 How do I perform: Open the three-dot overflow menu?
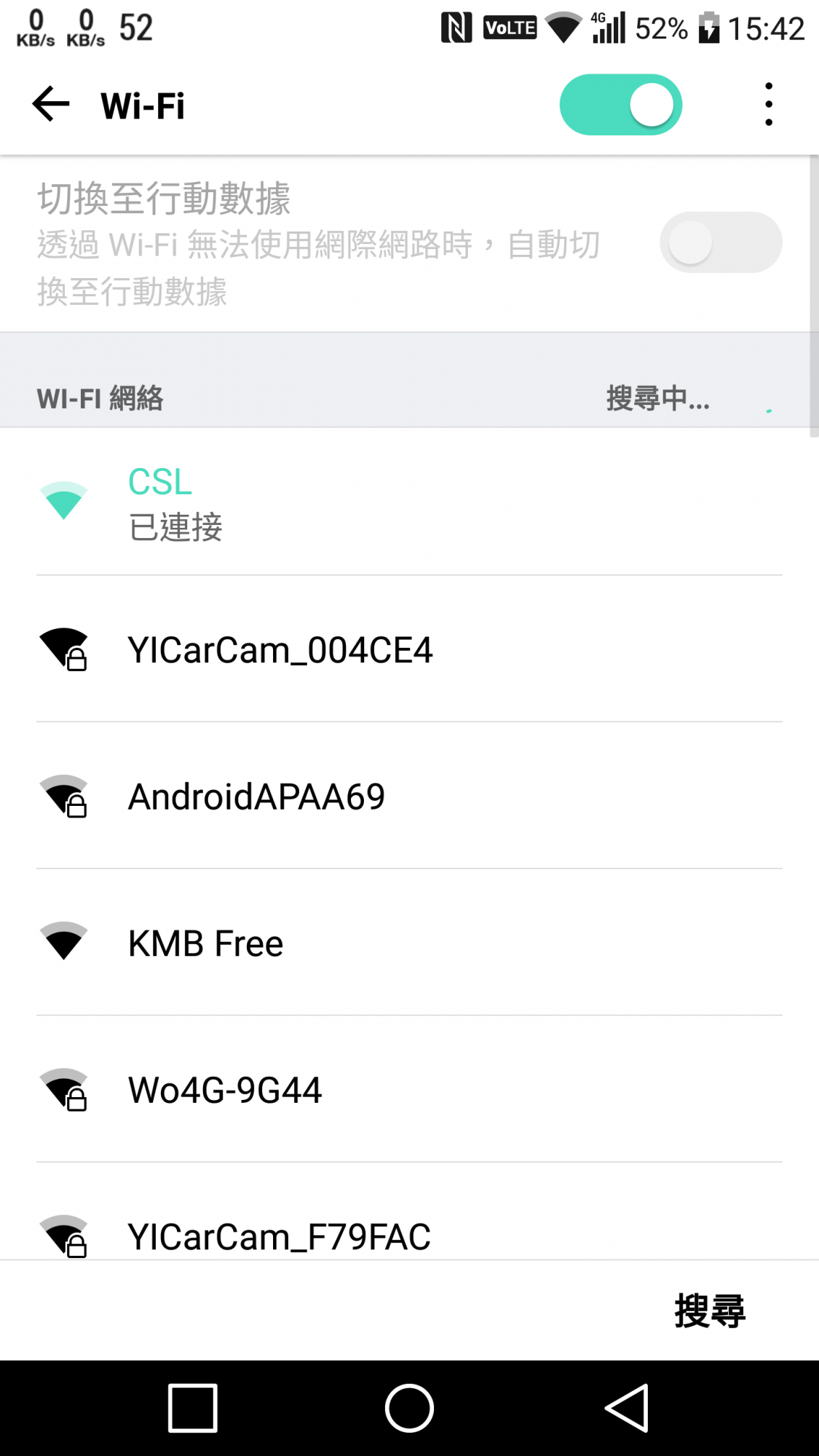768,105
